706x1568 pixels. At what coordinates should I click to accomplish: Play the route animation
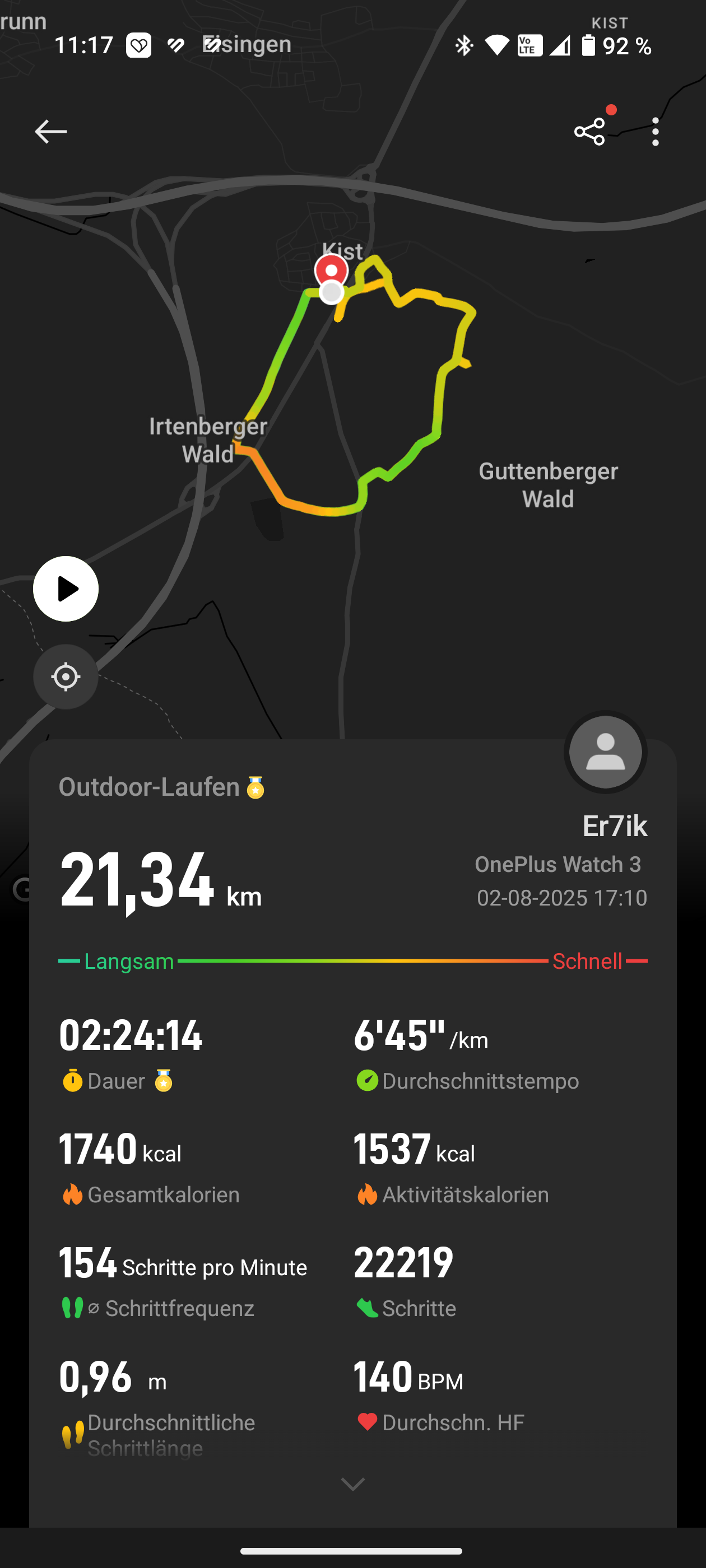[x=66, y=589]
